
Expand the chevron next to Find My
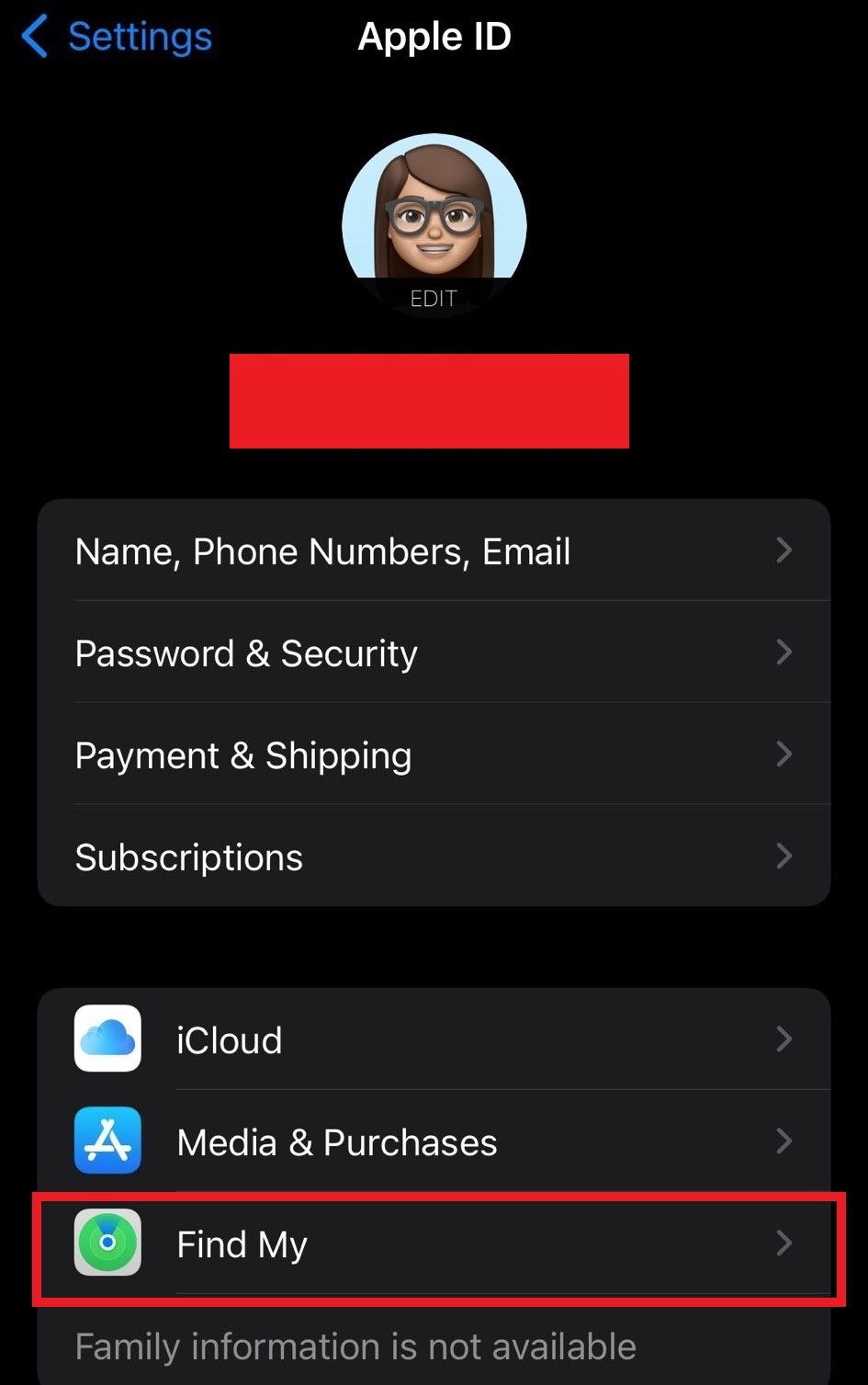[x=784, y=1243]
